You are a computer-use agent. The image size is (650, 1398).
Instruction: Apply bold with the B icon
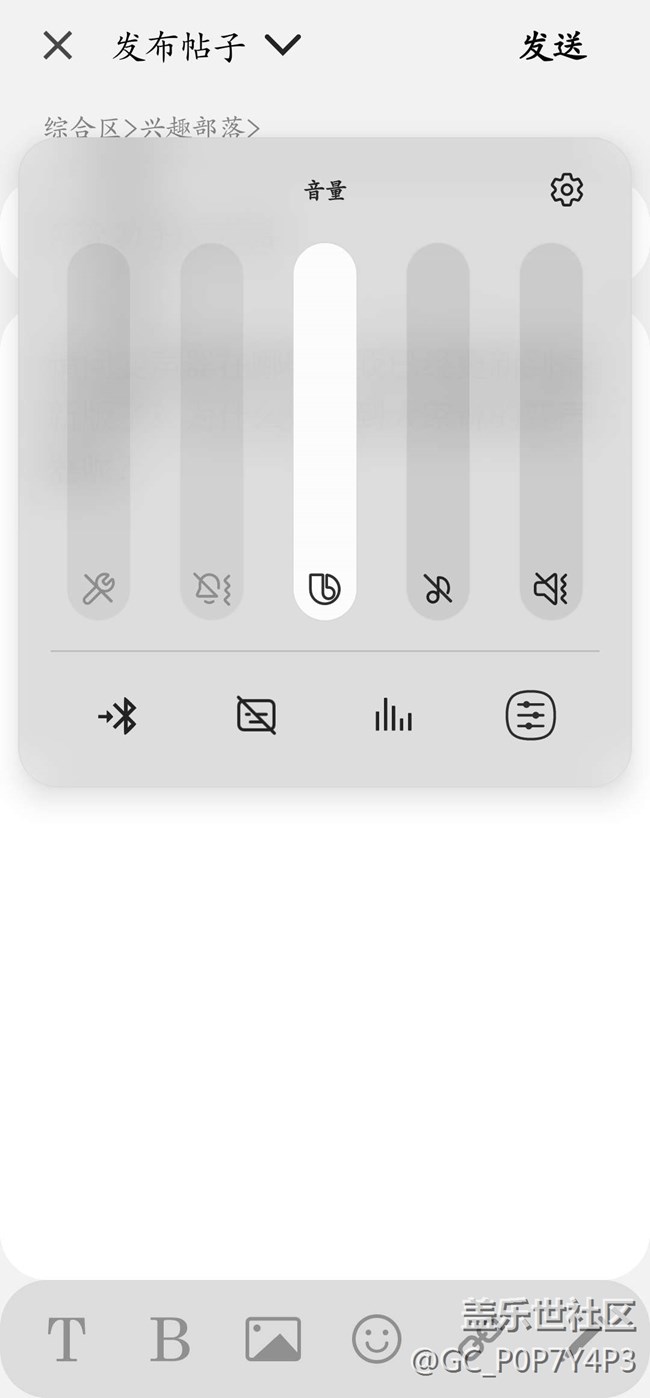click(170, 1340)
